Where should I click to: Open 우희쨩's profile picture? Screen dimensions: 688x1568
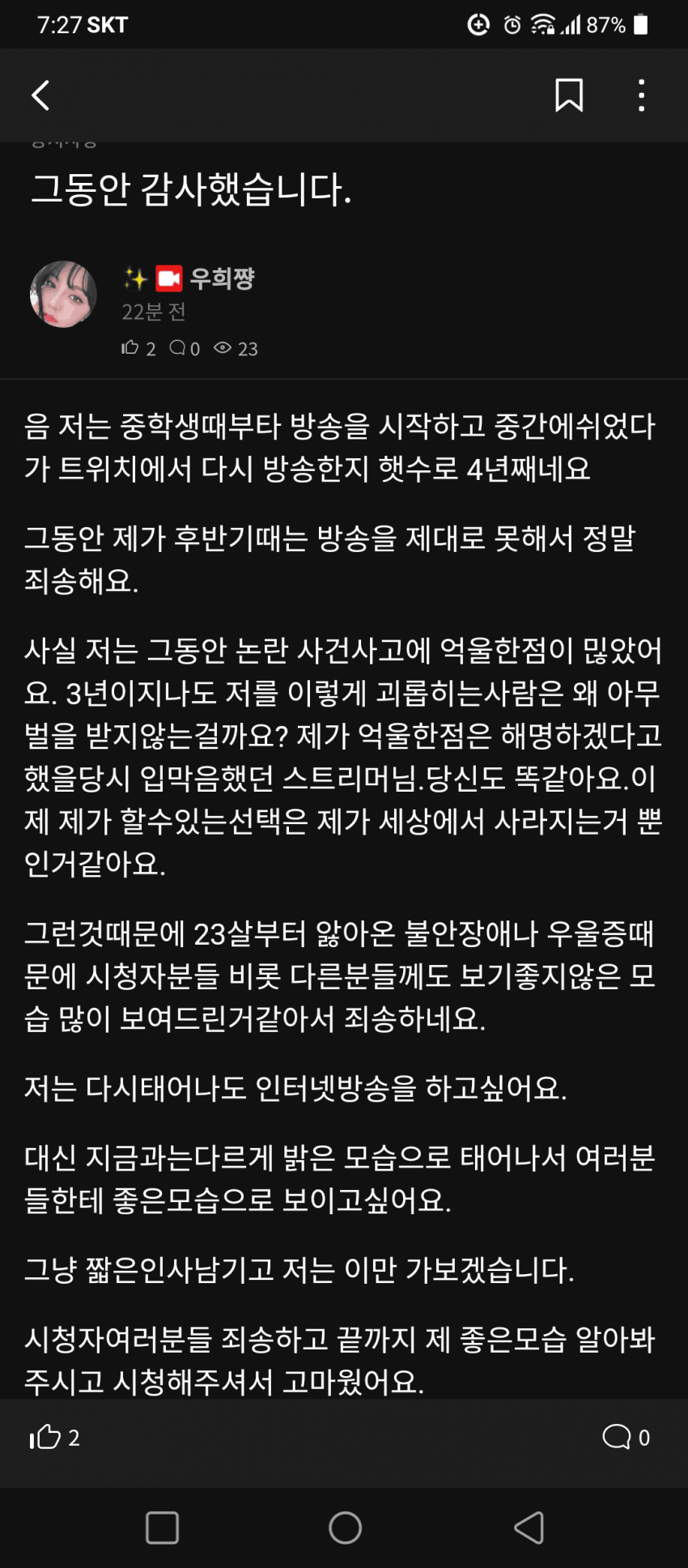click(x=63, y=294)
